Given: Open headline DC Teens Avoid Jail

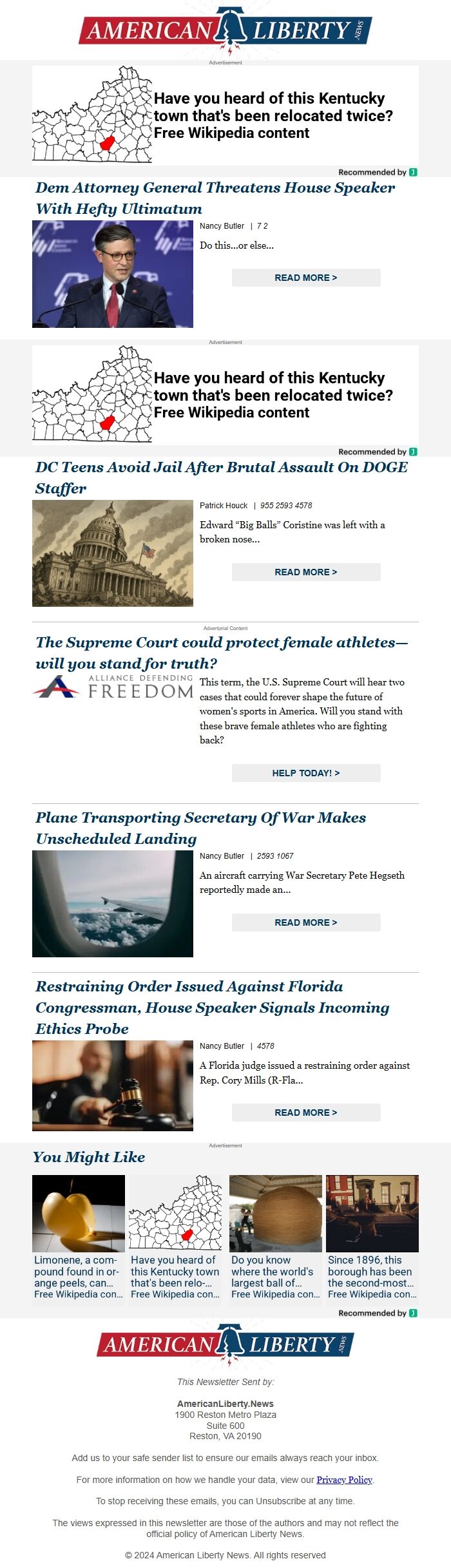Looking at the screenshot, I should 221,477.
